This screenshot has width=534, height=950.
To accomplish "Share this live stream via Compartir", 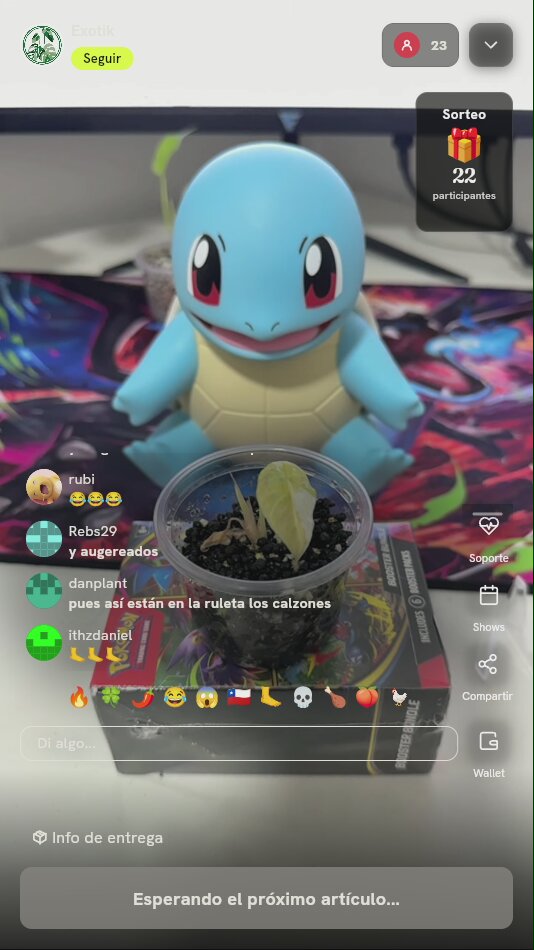I will pos(487,677).
